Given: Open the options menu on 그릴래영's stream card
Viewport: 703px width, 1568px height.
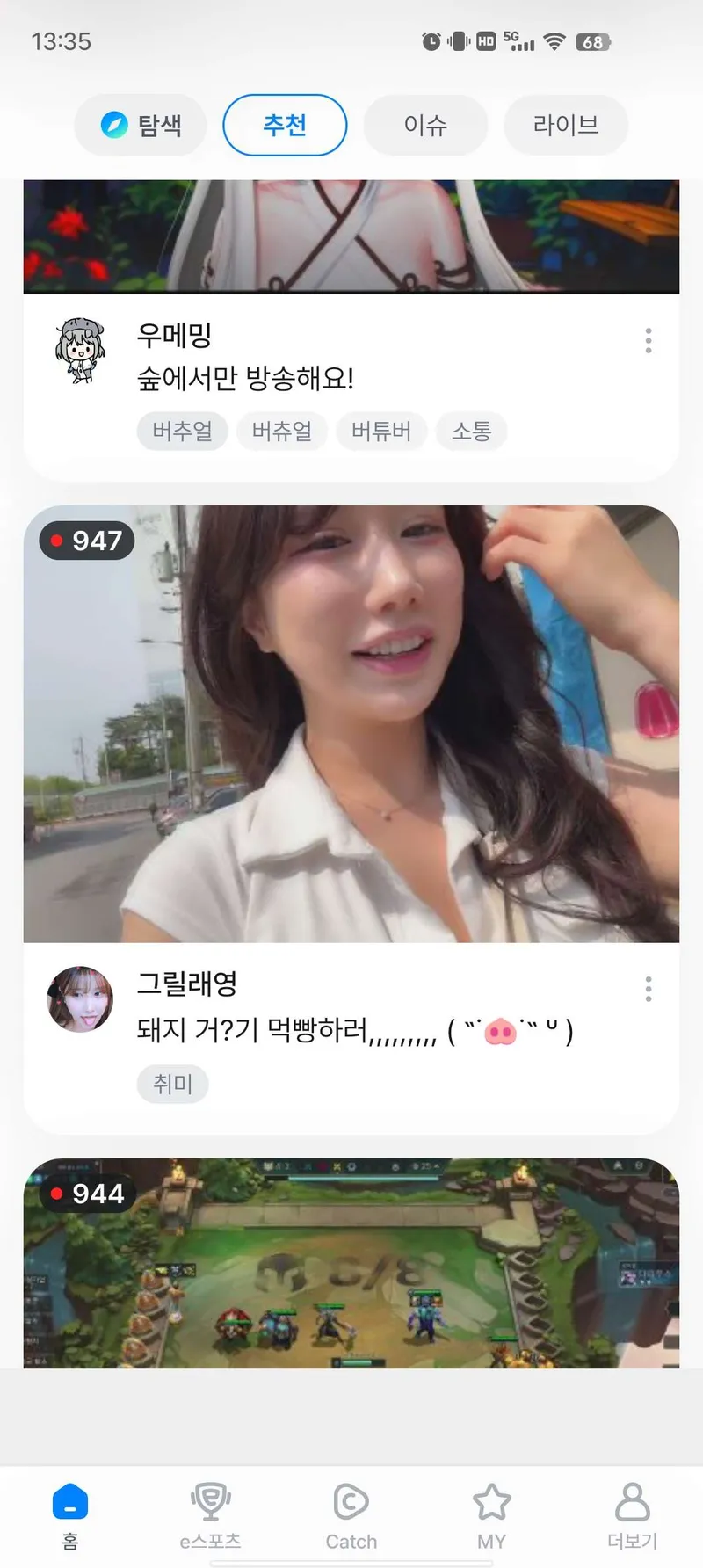Looking at the screenshot, I should click(x=648, y=990).
